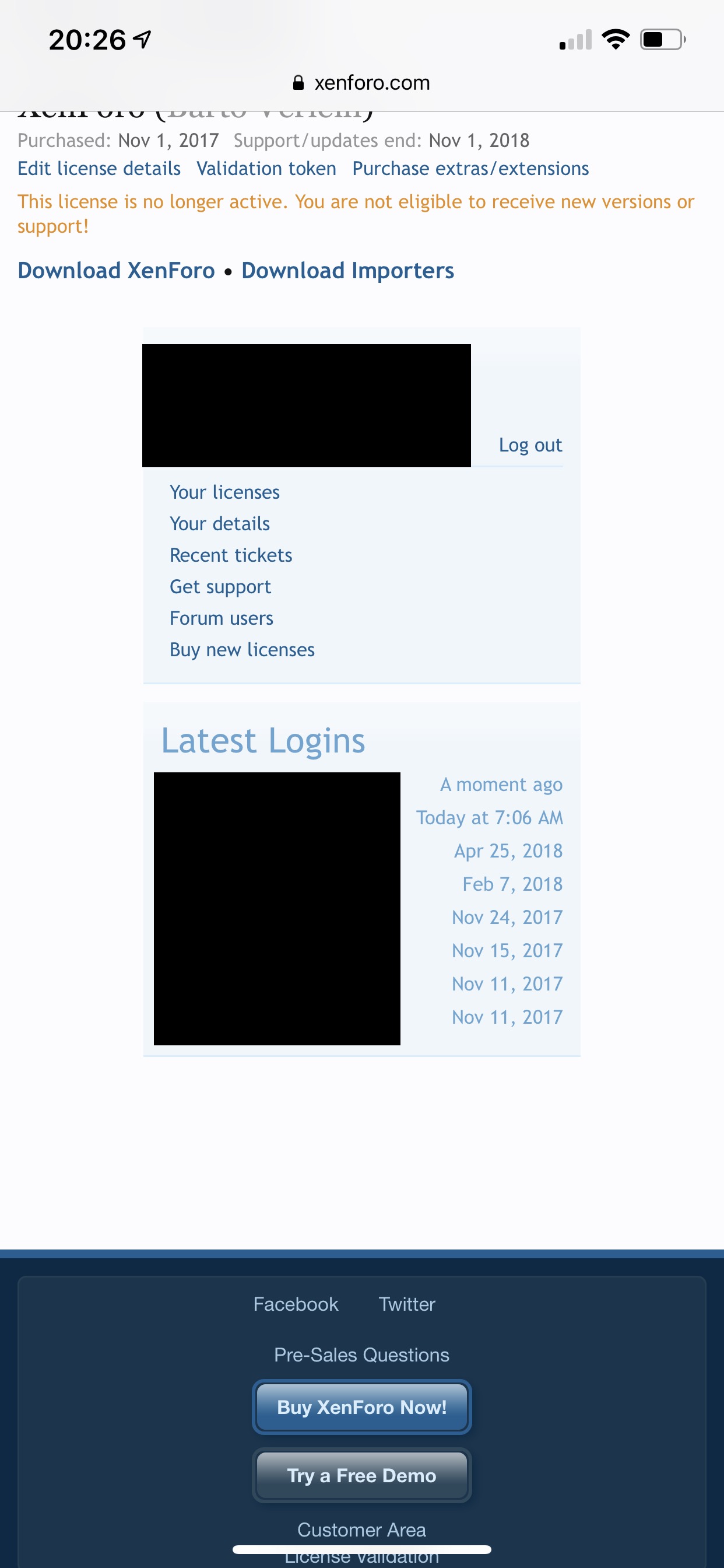The height and width of the screenshot is (1568, 724).
Task: Open the Twitter footer link
Action: click(407, 1304)
